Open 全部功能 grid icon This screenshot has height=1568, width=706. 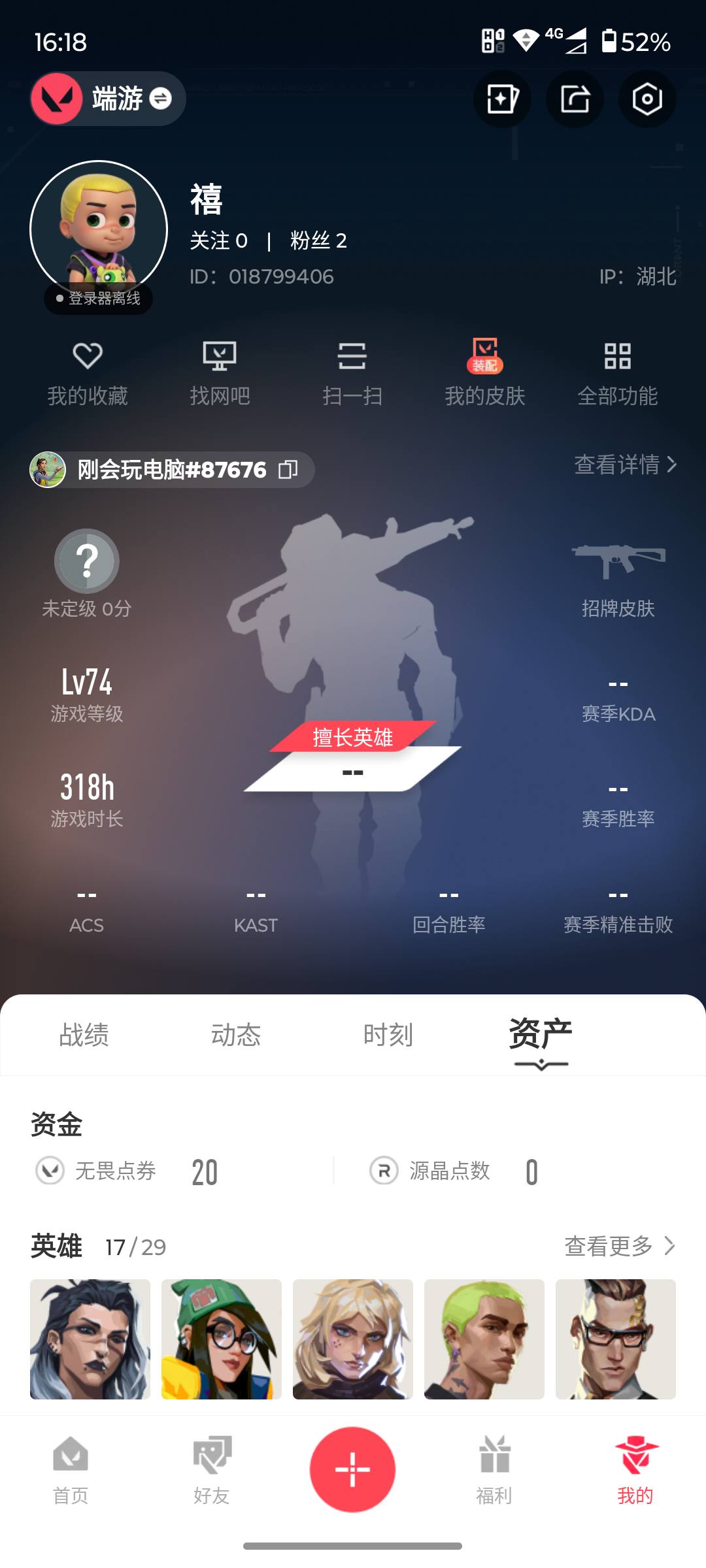[617, 372]
